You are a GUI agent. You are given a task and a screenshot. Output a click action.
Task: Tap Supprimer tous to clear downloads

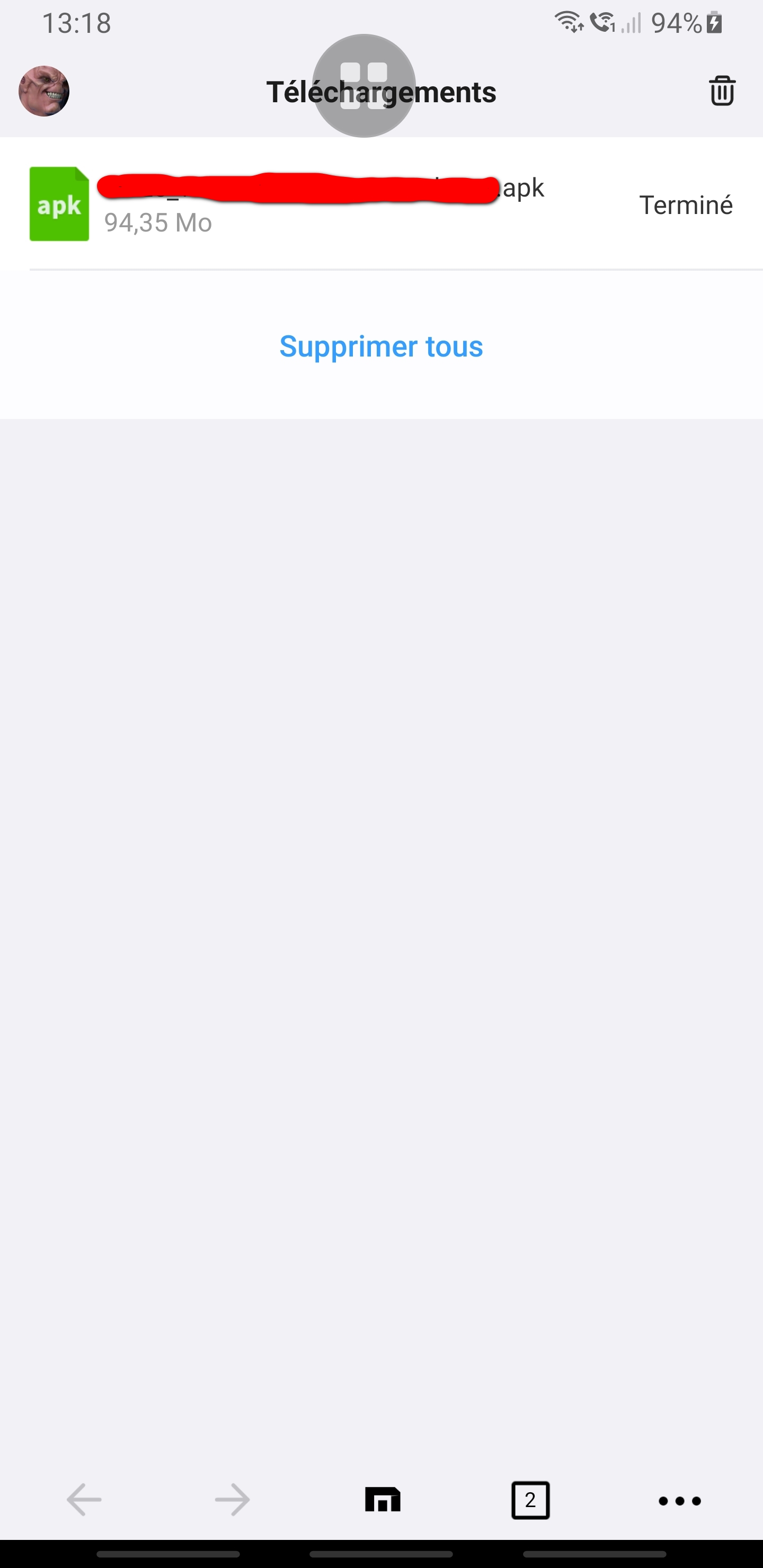click(381, 346)
